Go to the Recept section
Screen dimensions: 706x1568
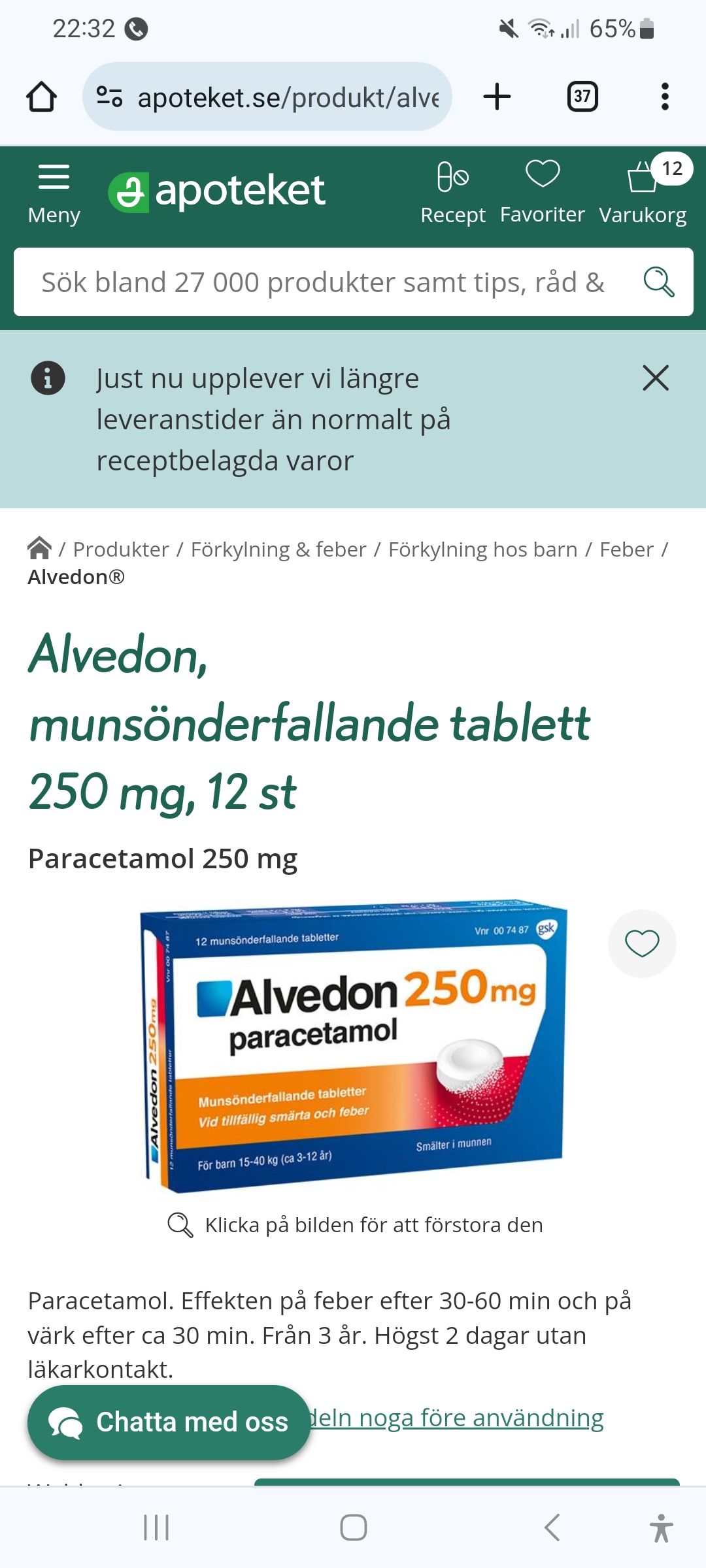click(x=452, y=193)
